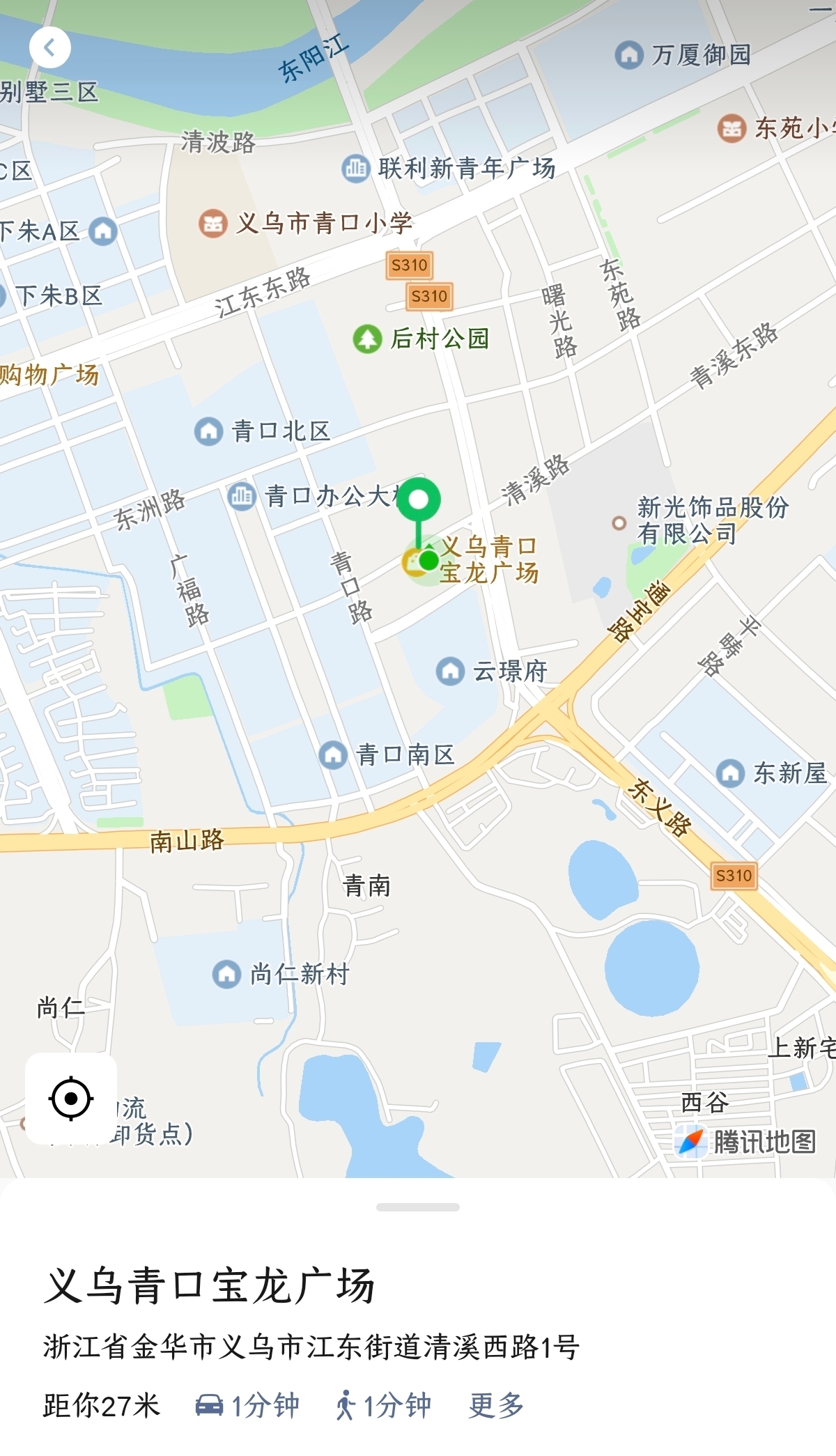This screenshot has width=836, height=1456.
Task: Select the 1分钟 walking route option
Action: (x=384, y=1405)
